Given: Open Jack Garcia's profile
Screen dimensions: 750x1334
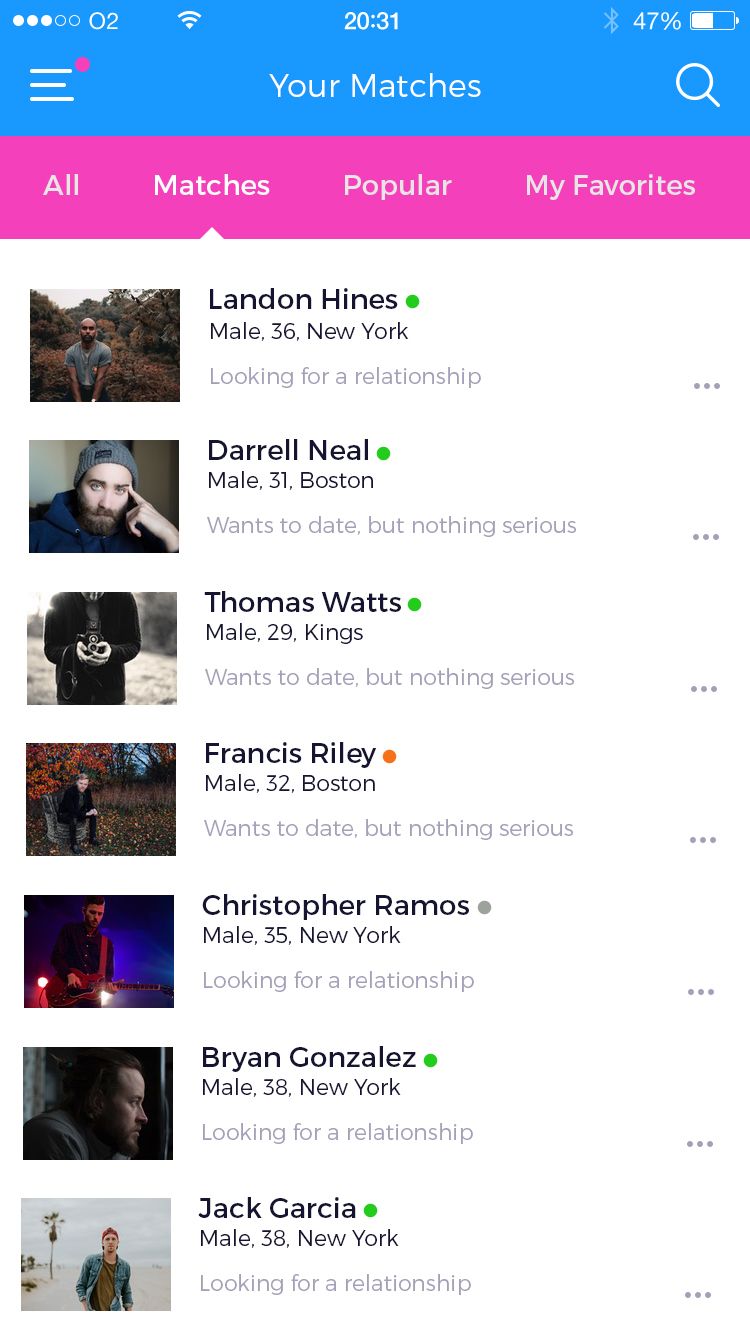Looking at the screenshot, I should coord(277,1209).
